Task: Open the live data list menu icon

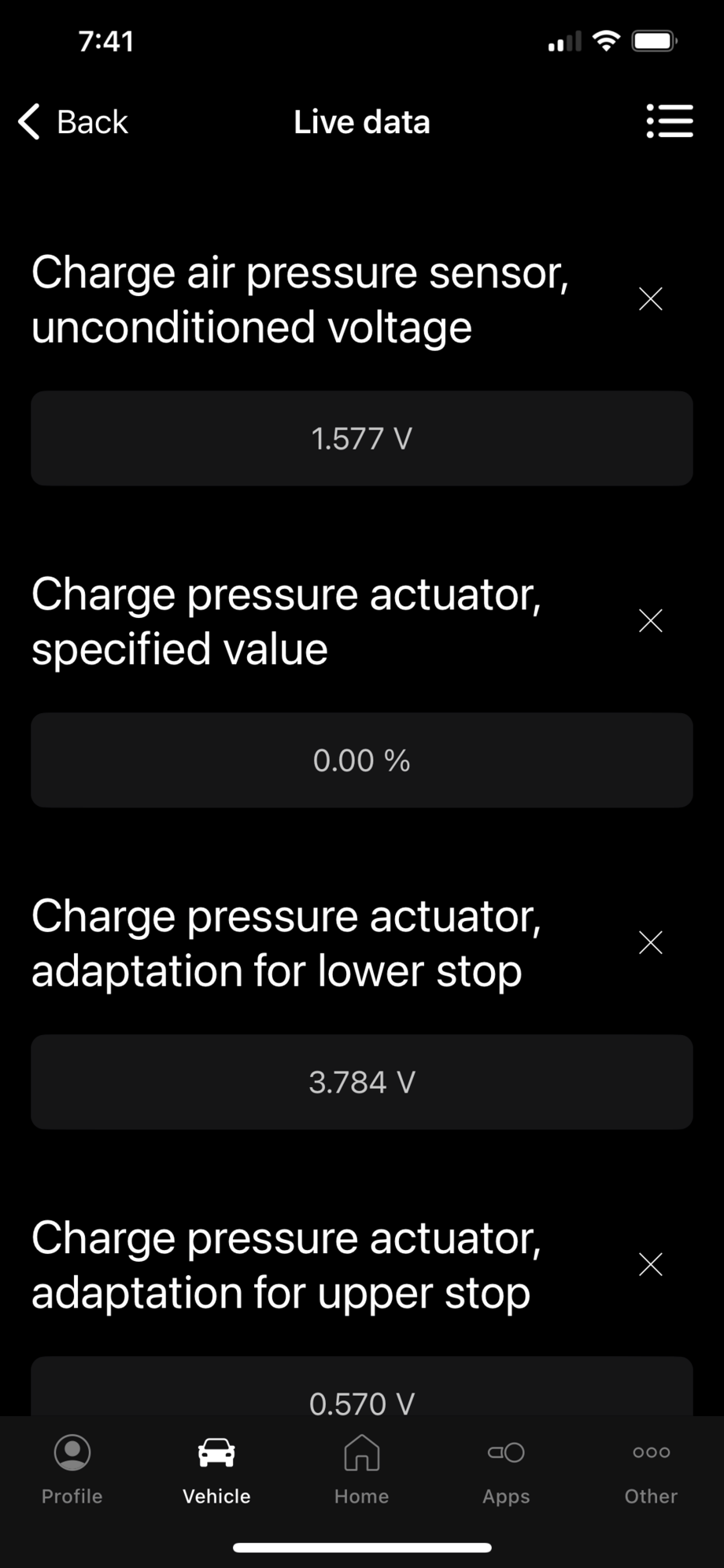Action: click(x=670, y=122)
